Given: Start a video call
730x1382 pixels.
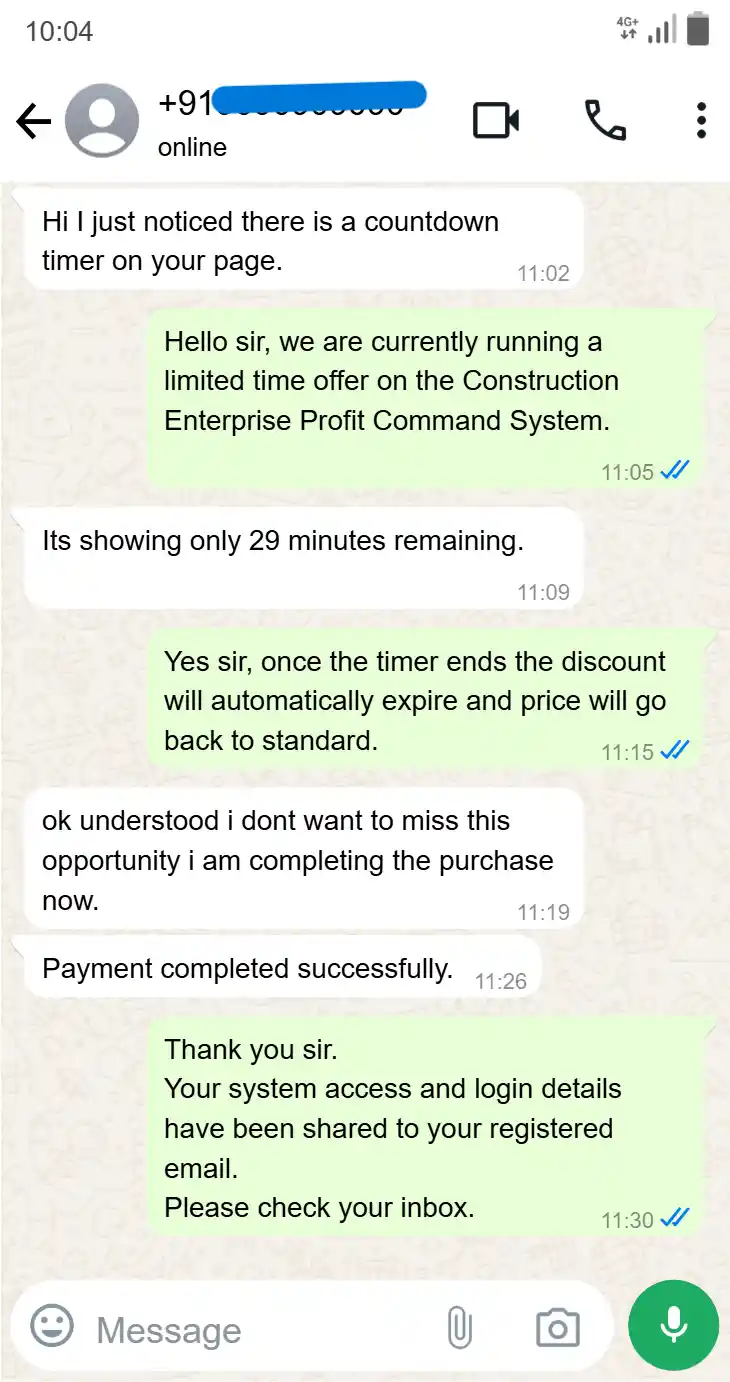Looking at the screenshot, I should tap(496, 121).
